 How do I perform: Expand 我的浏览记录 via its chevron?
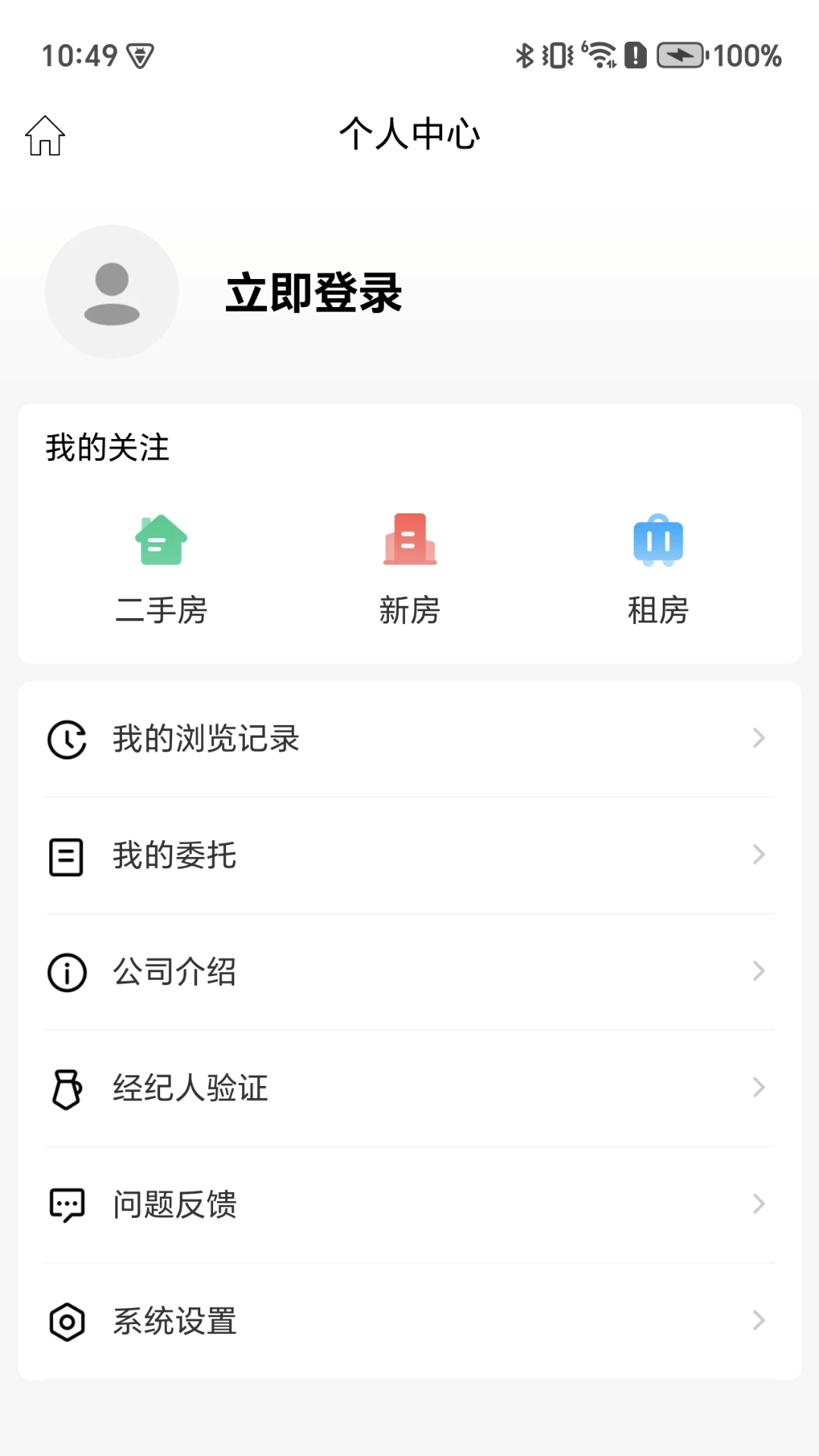[x=759, y=739]
